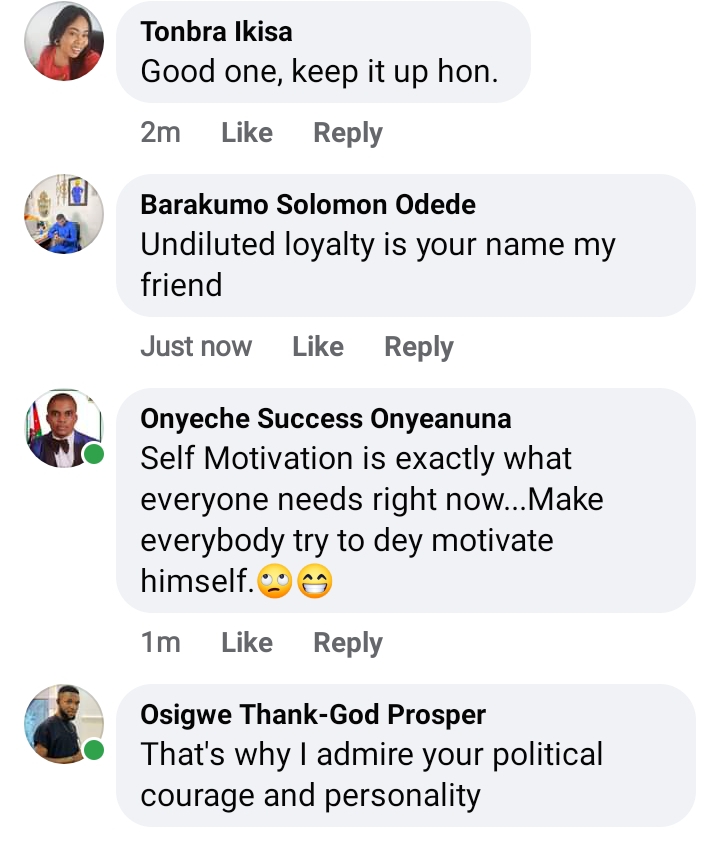
Task: Open Barakumo Solomon Odede's profile picture
Action: [x=63, y=215]
